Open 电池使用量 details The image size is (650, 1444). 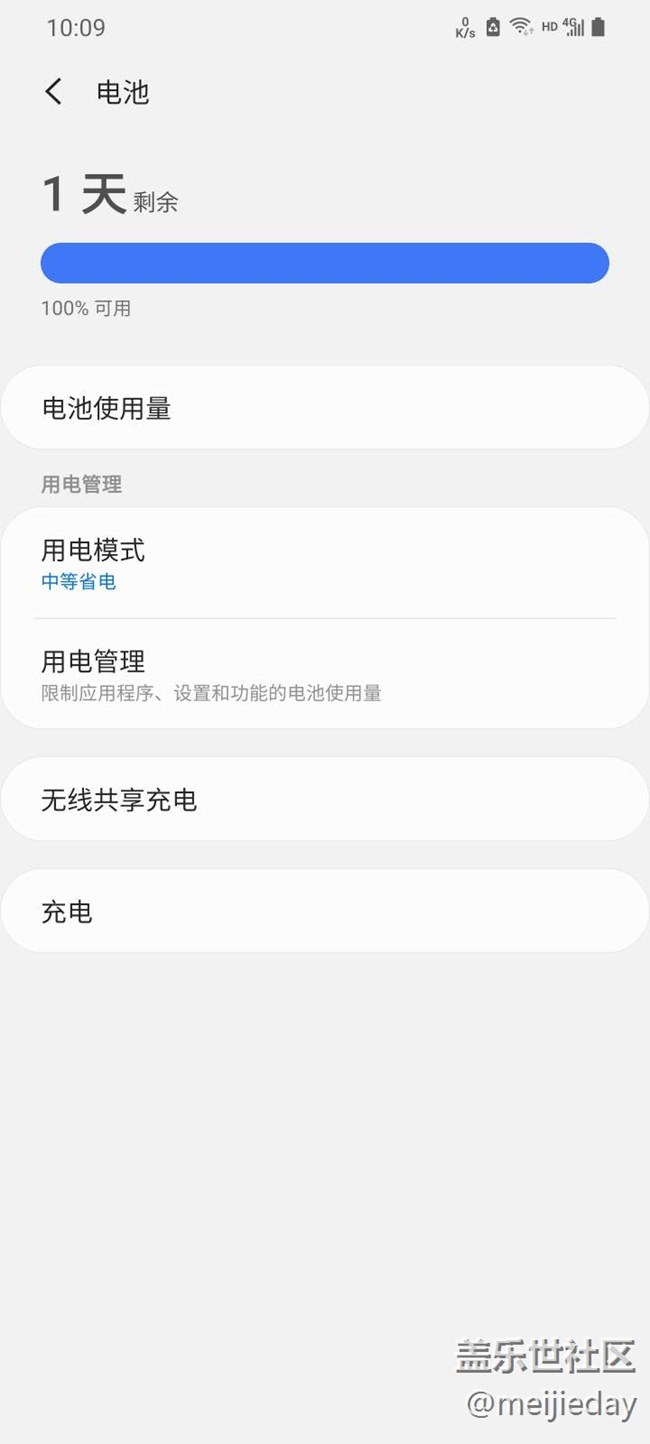tap(325, 408)
